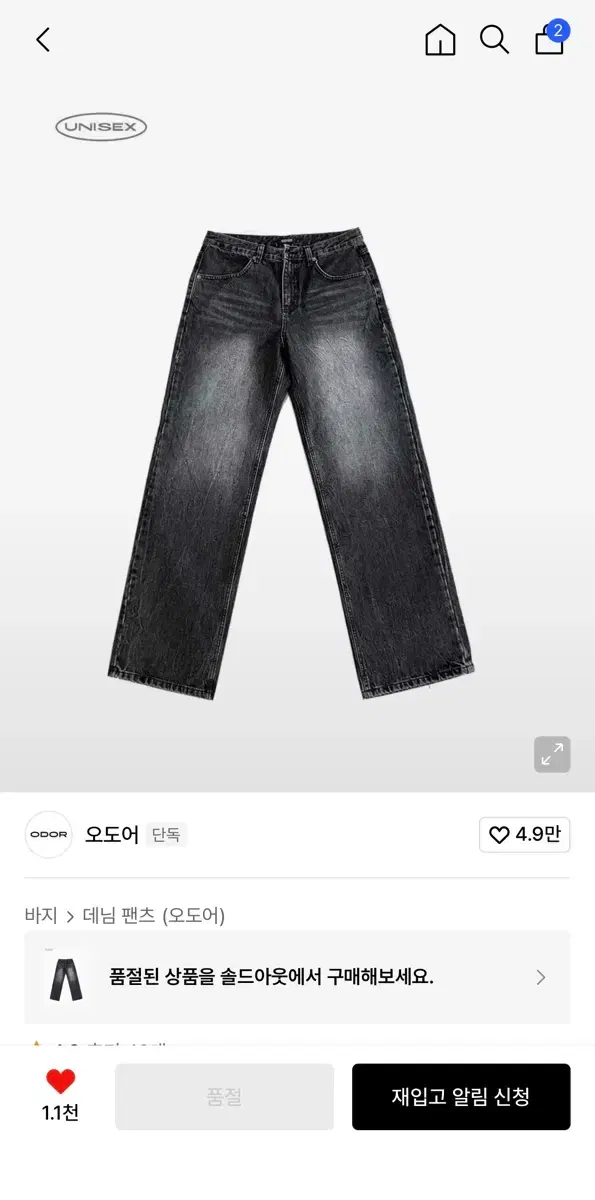Expand the product image to fullscreen
This screenshot has width=595, height=1200.
click(552, 755)
